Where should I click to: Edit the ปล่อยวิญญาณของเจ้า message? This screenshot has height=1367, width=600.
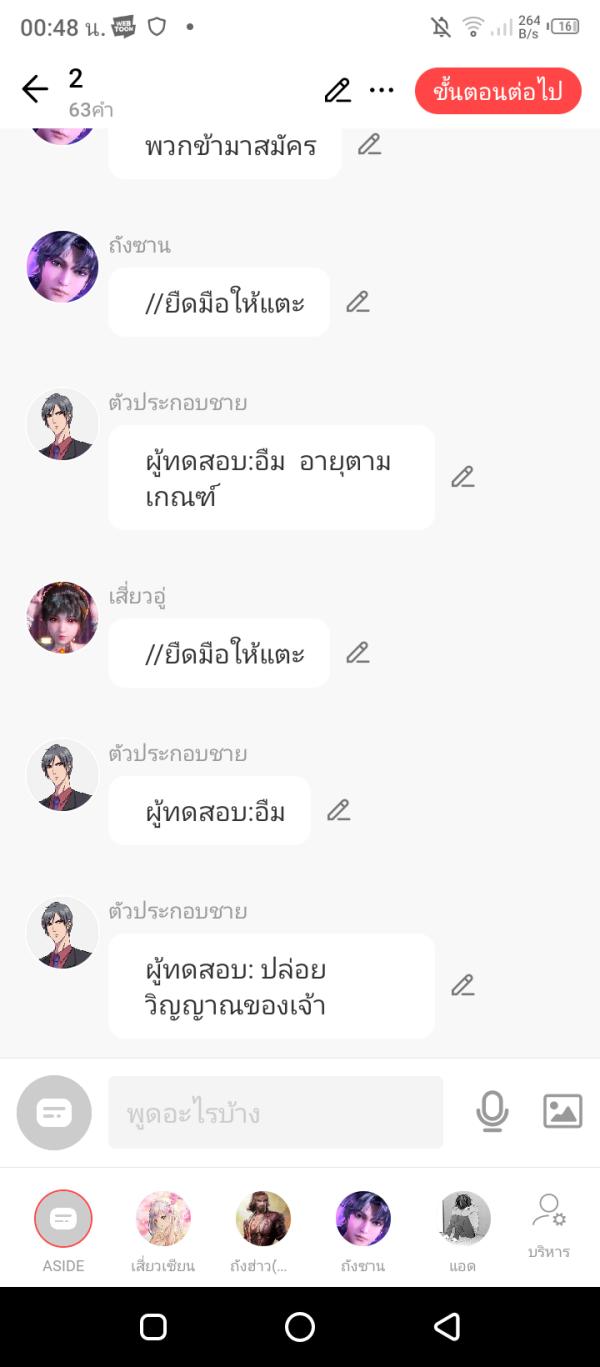coord(462,986)
